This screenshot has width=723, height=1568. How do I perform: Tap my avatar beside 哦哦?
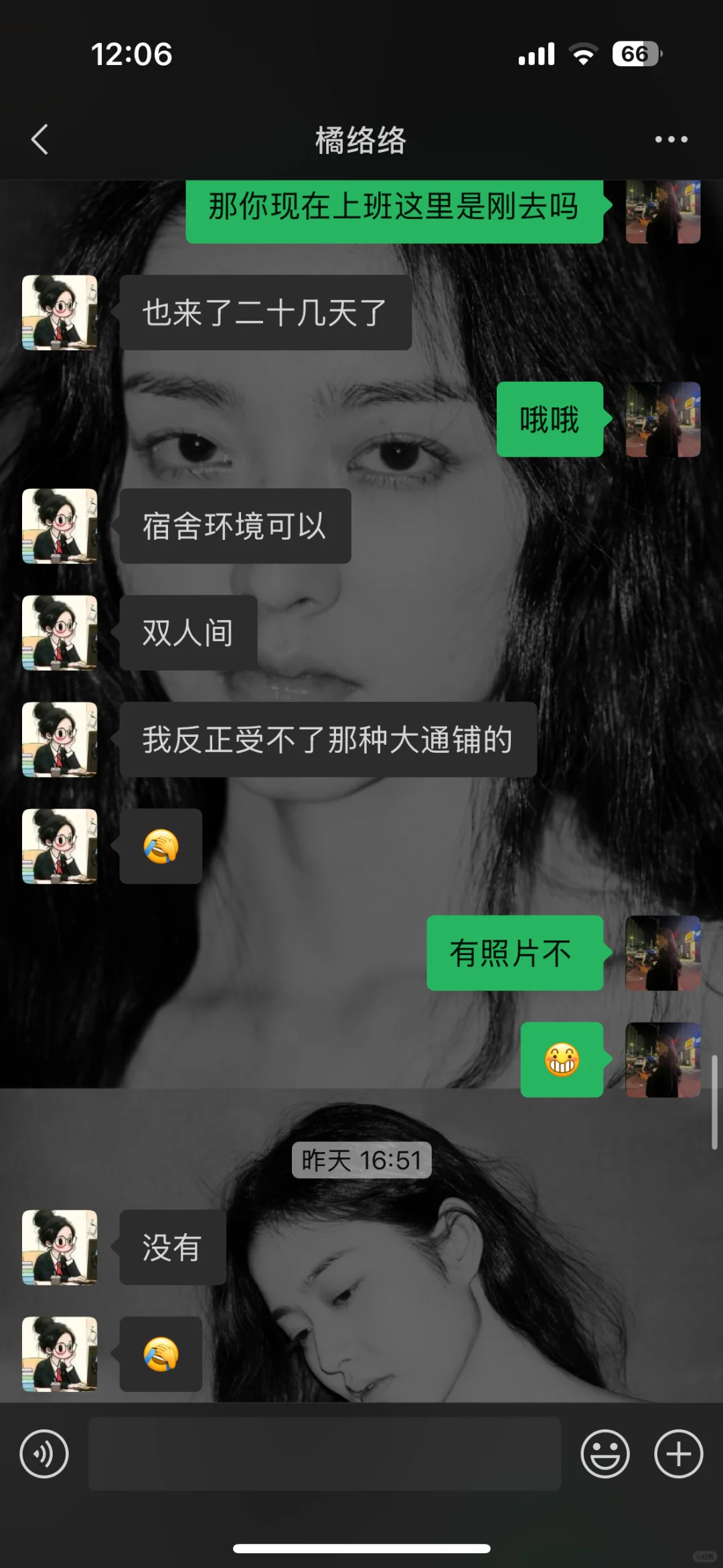pos(663,419)
